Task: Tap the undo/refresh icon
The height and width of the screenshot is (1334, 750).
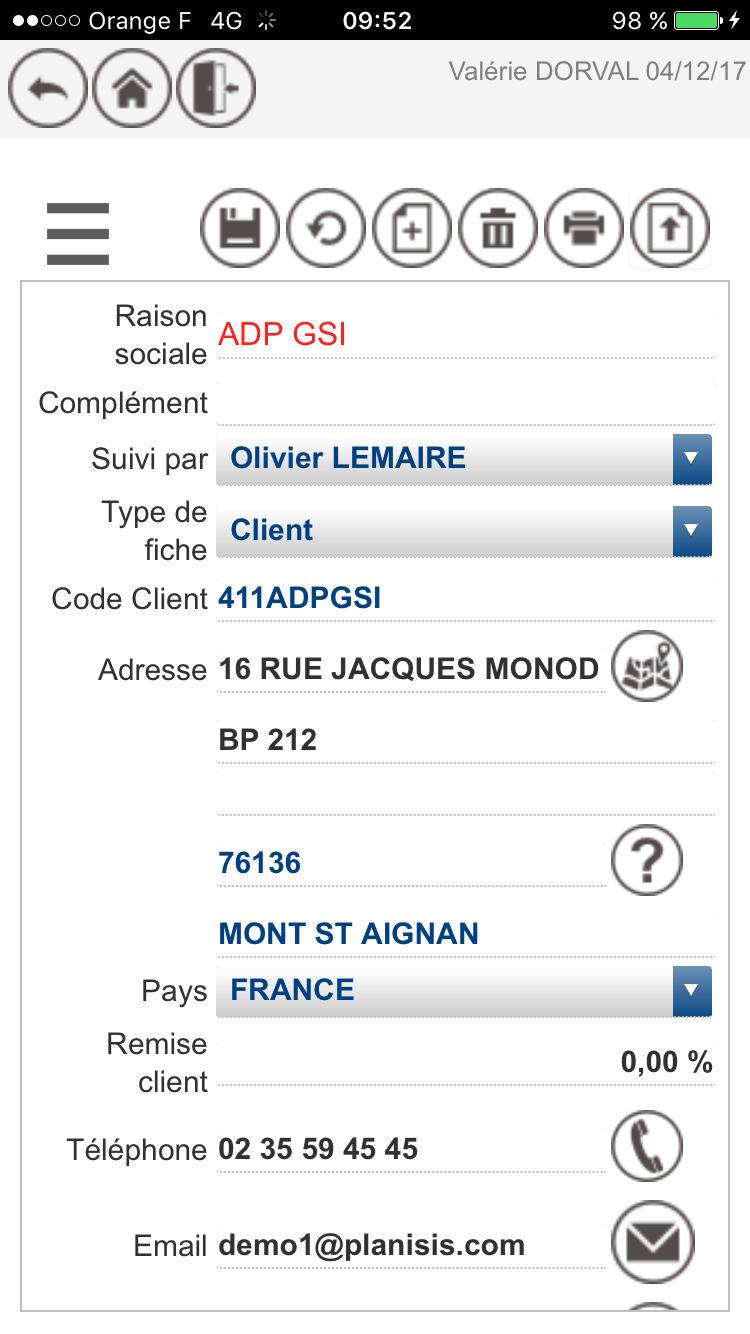Action: point(326,231)
